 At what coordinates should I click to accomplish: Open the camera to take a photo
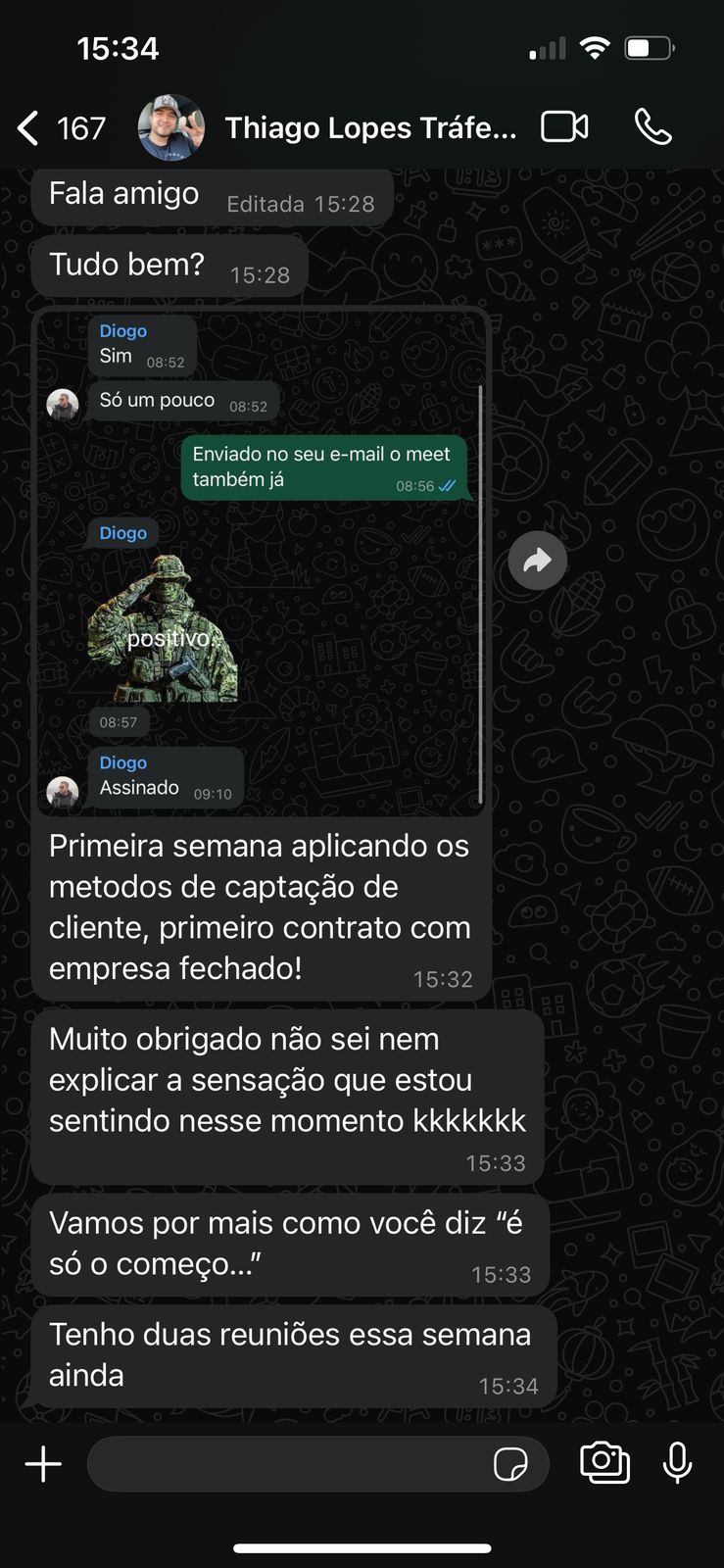click(x=604, y=1463)
